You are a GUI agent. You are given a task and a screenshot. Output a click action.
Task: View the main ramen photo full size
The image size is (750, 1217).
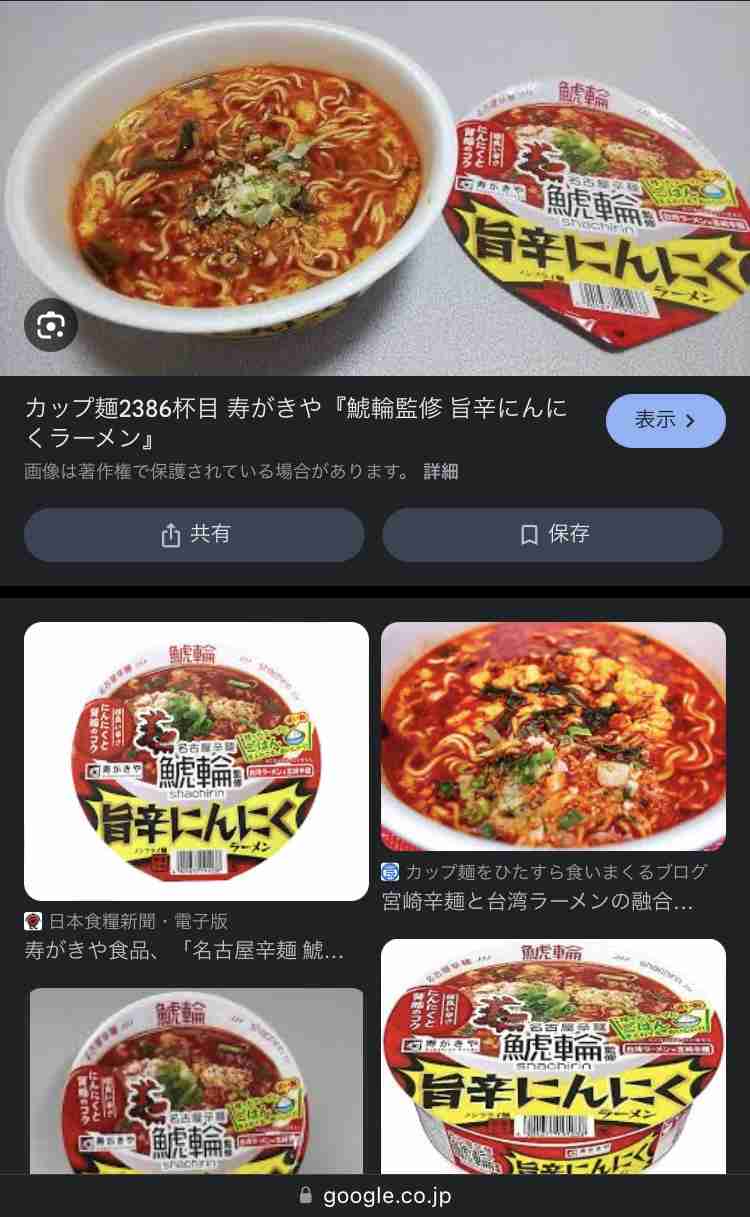coord(375,188)
